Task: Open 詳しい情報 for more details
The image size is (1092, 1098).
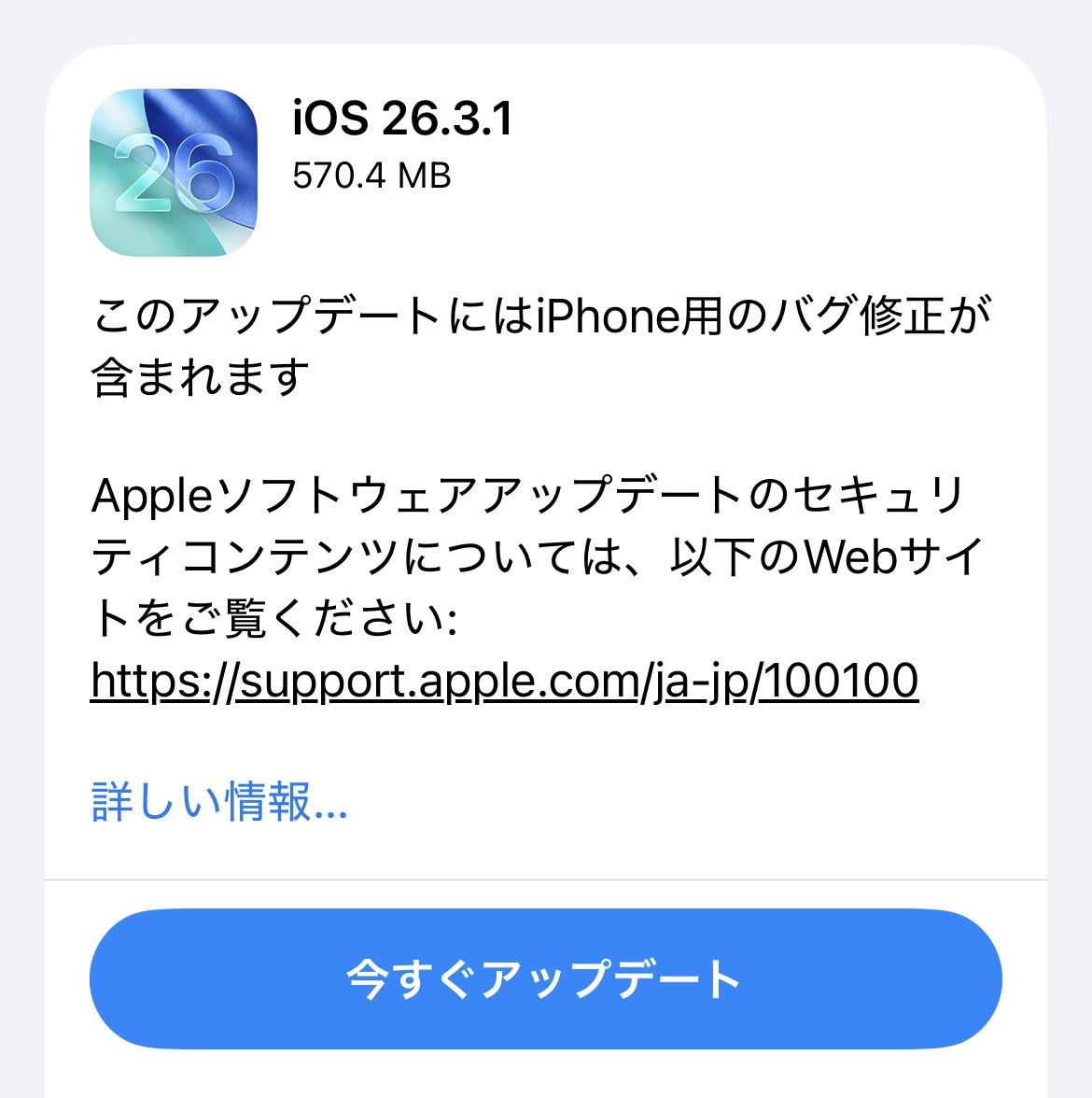Action: tap(219, 802)
